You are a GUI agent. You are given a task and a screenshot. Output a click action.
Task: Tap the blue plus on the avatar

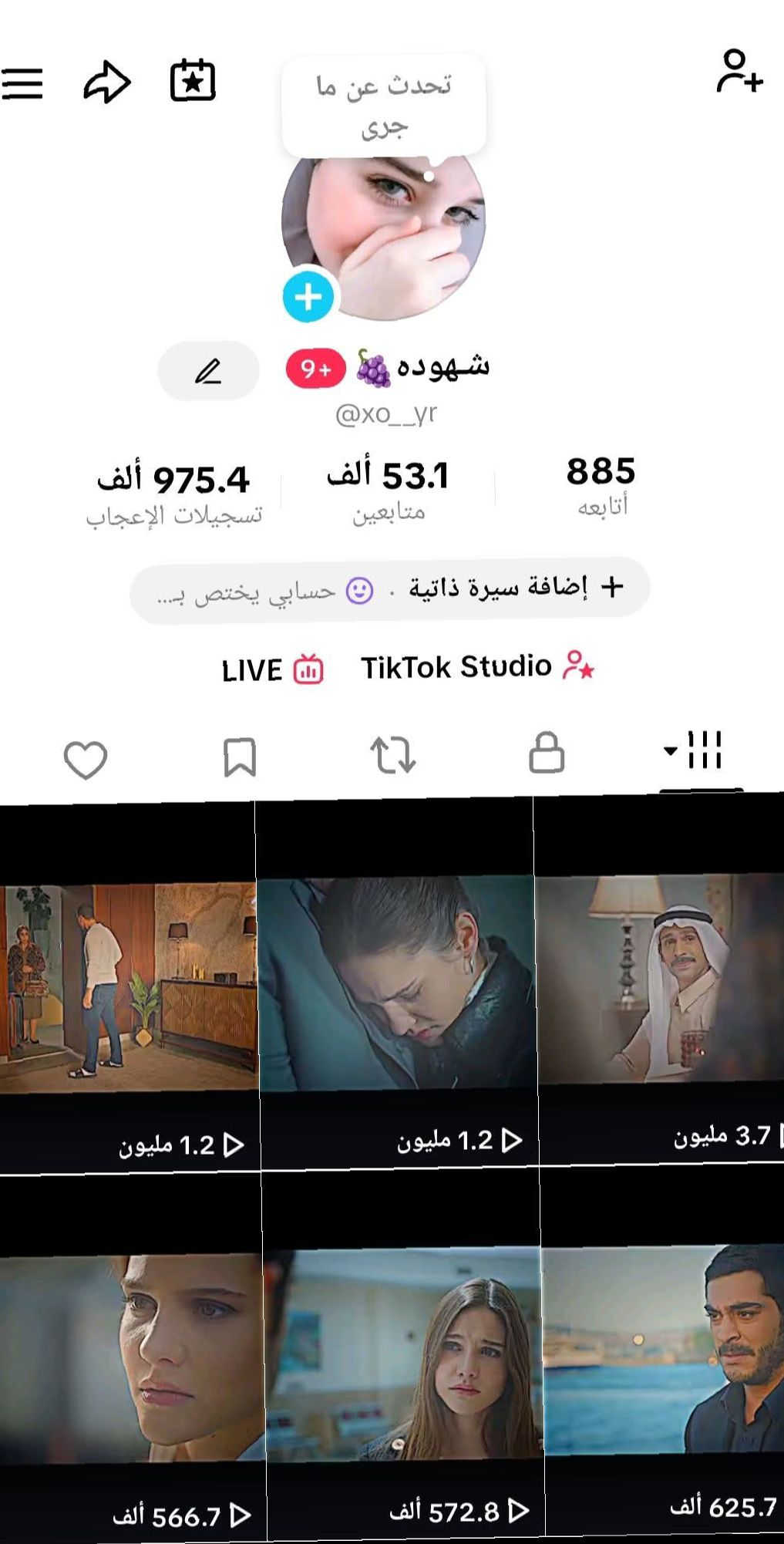point(308,297)
